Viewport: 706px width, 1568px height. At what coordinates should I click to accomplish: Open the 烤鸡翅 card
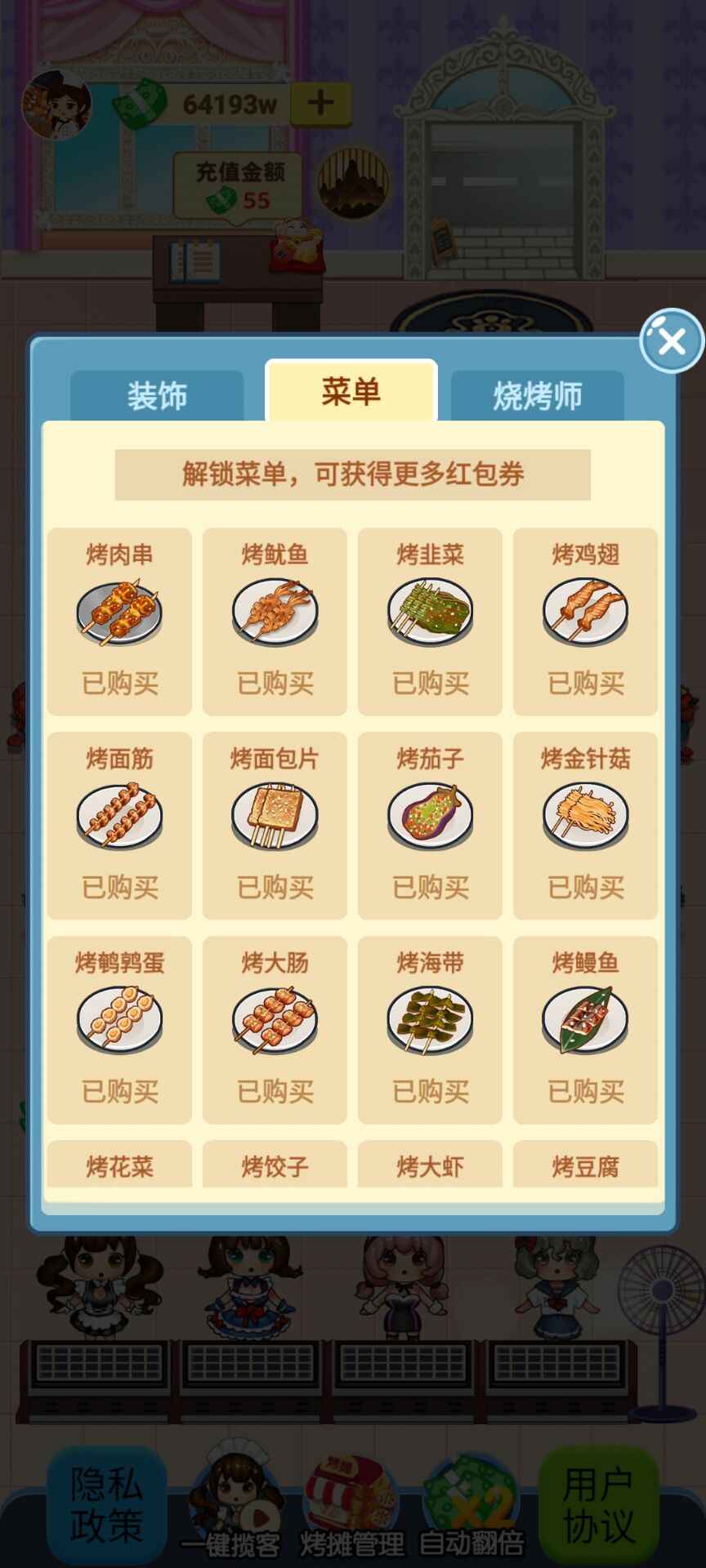(x=585, y=621)
